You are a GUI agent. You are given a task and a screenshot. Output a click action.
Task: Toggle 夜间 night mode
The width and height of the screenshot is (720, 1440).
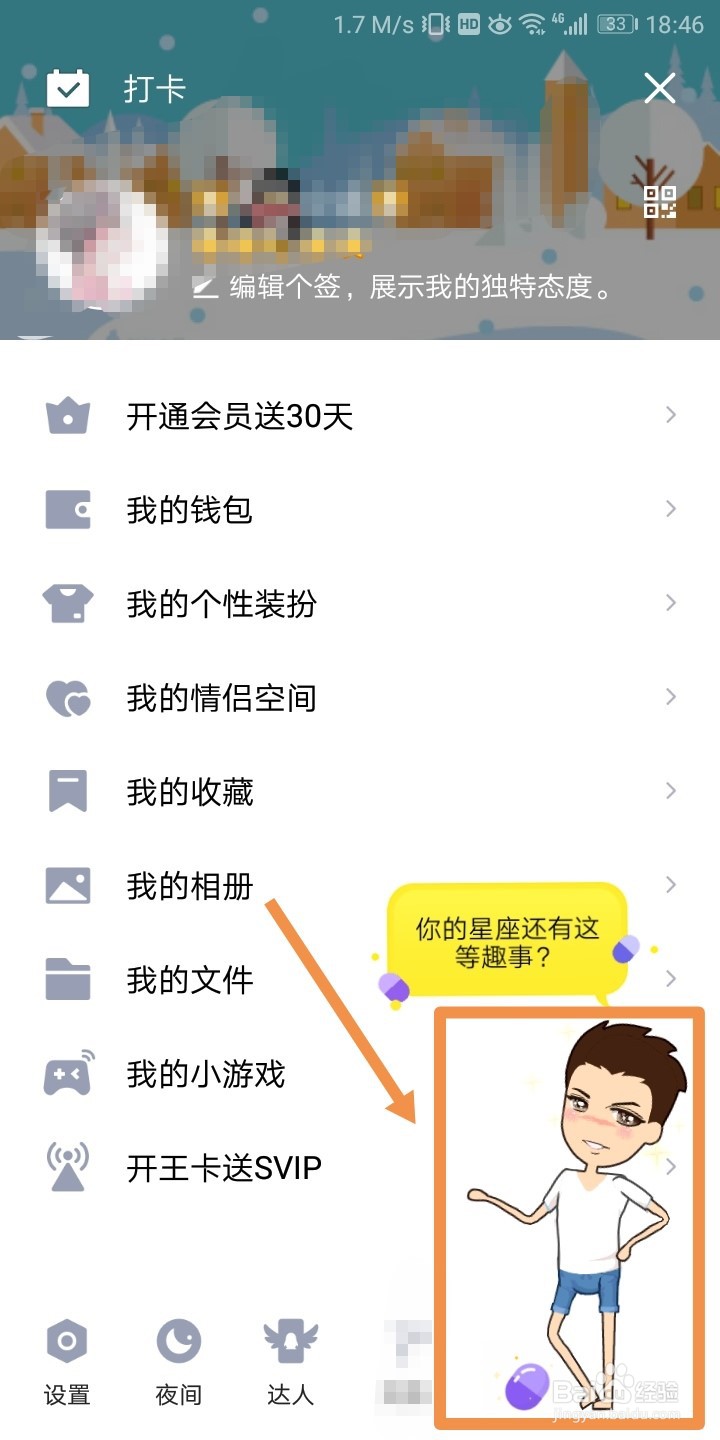[x=178, y=1340]
